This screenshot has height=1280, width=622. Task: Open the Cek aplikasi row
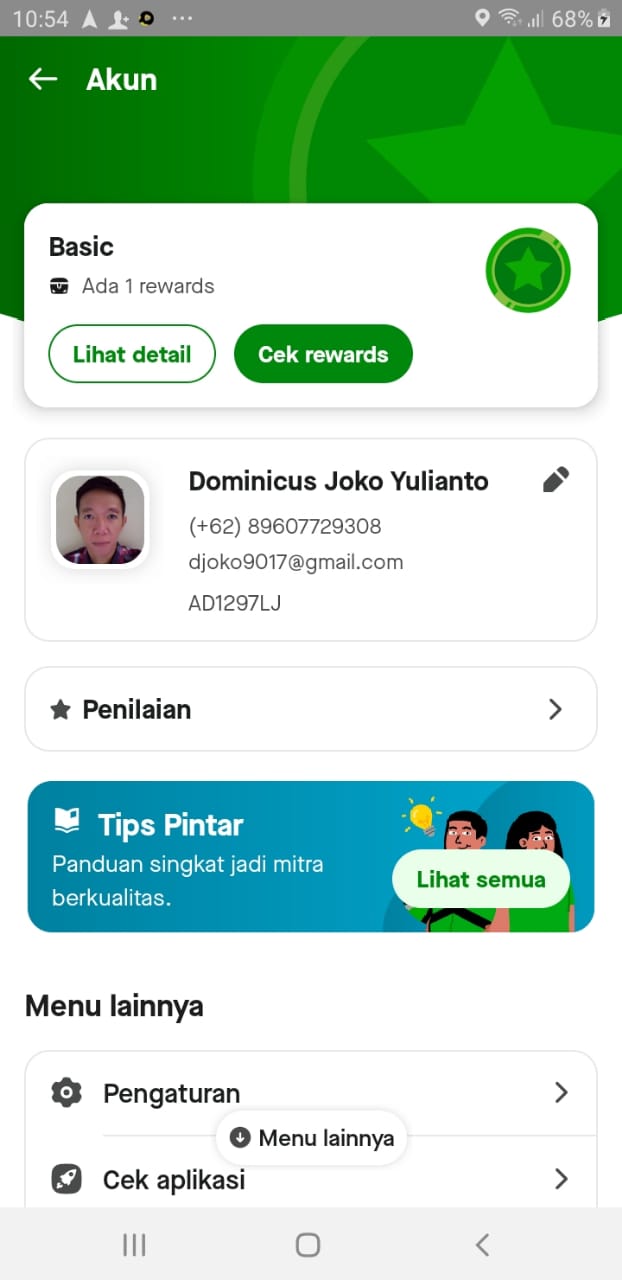[x=310, y=1180]
